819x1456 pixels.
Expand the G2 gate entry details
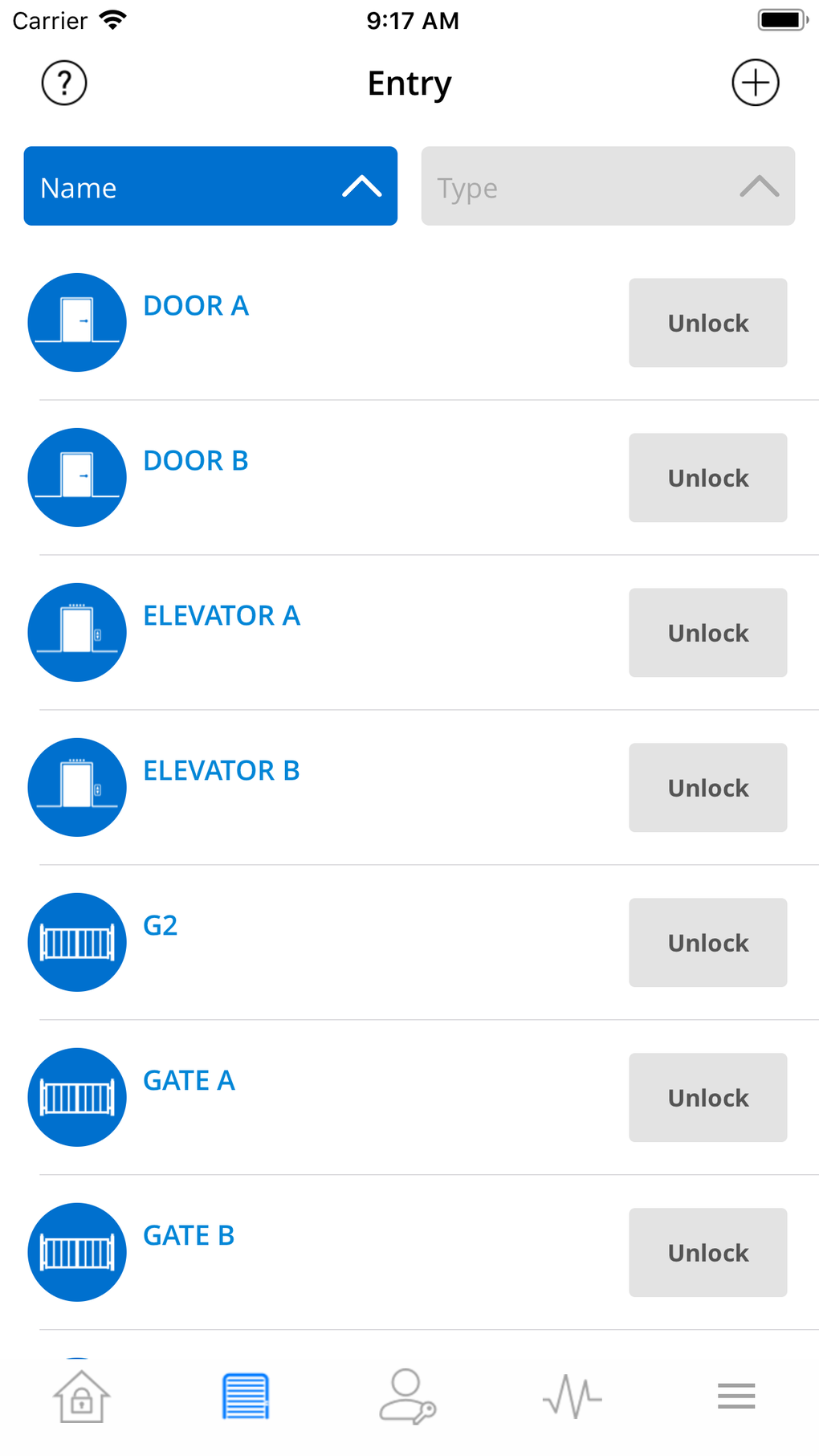(160, 925)
